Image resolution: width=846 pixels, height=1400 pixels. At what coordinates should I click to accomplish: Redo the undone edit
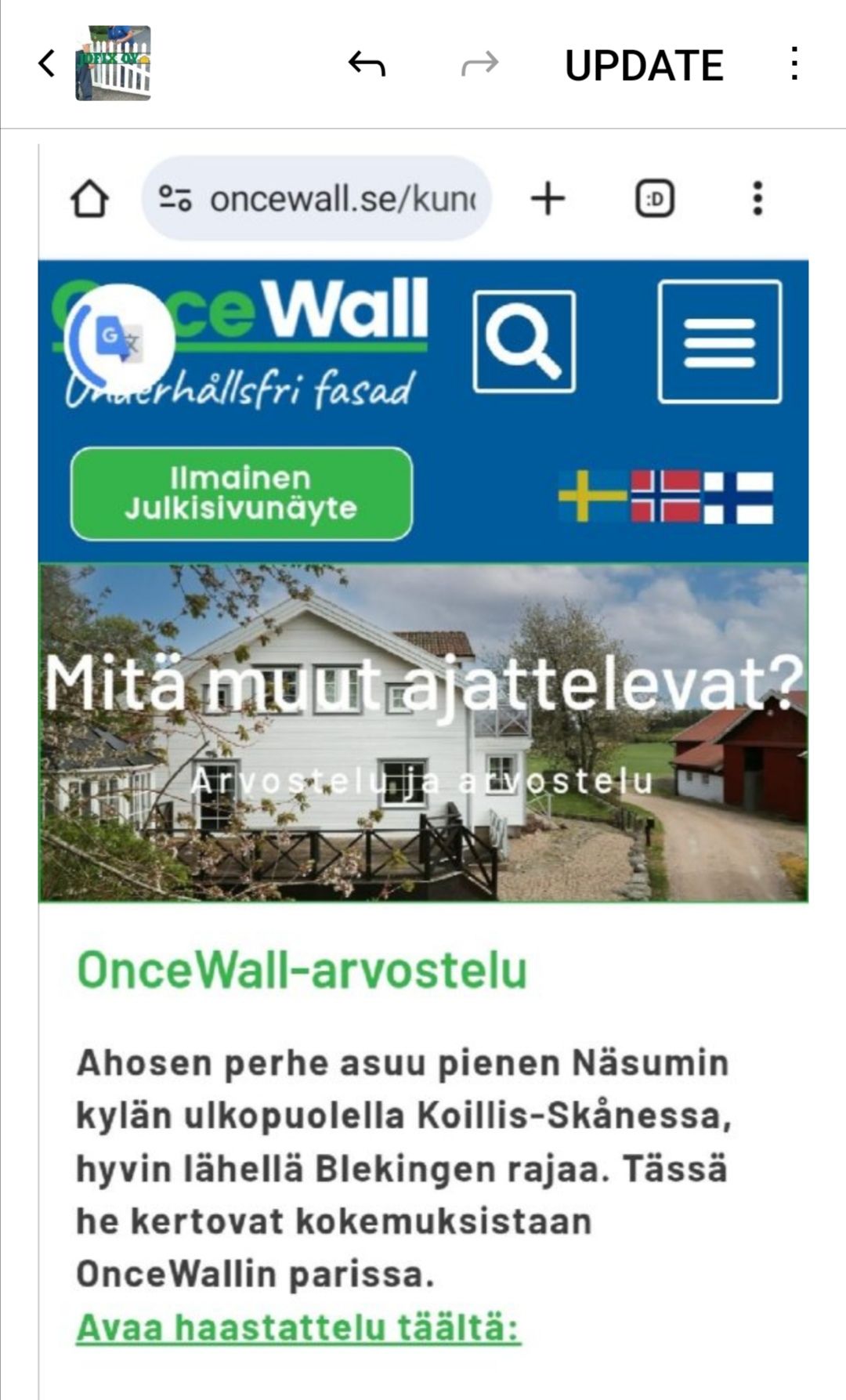pos(479,63)
